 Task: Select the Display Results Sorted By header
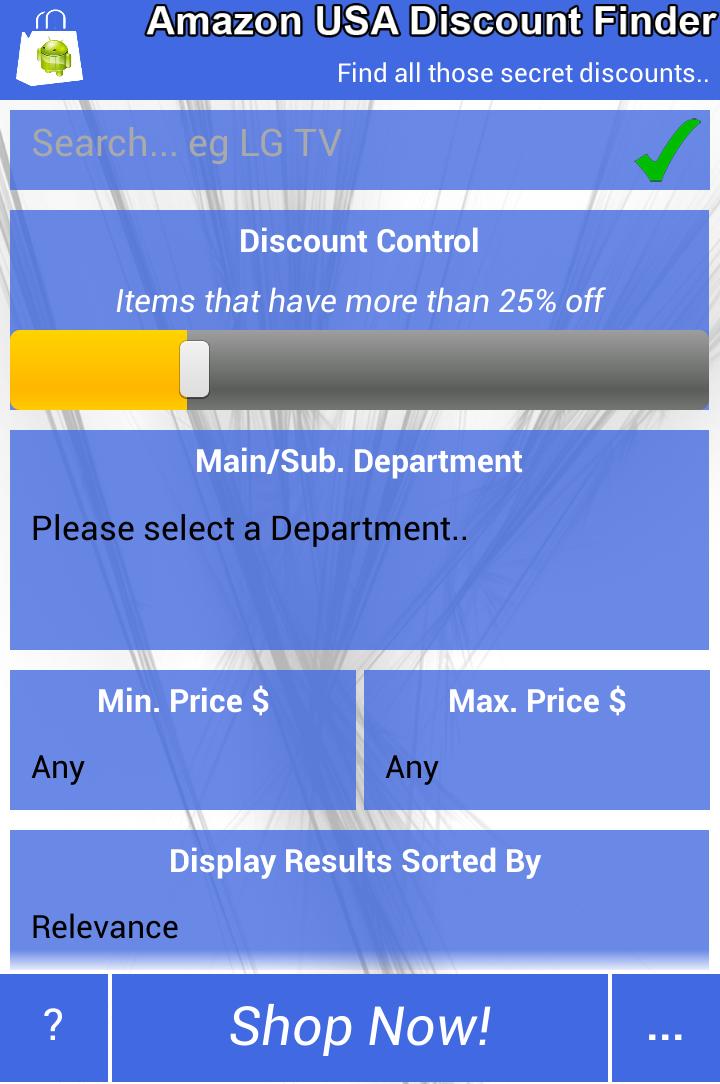[354, 861]
